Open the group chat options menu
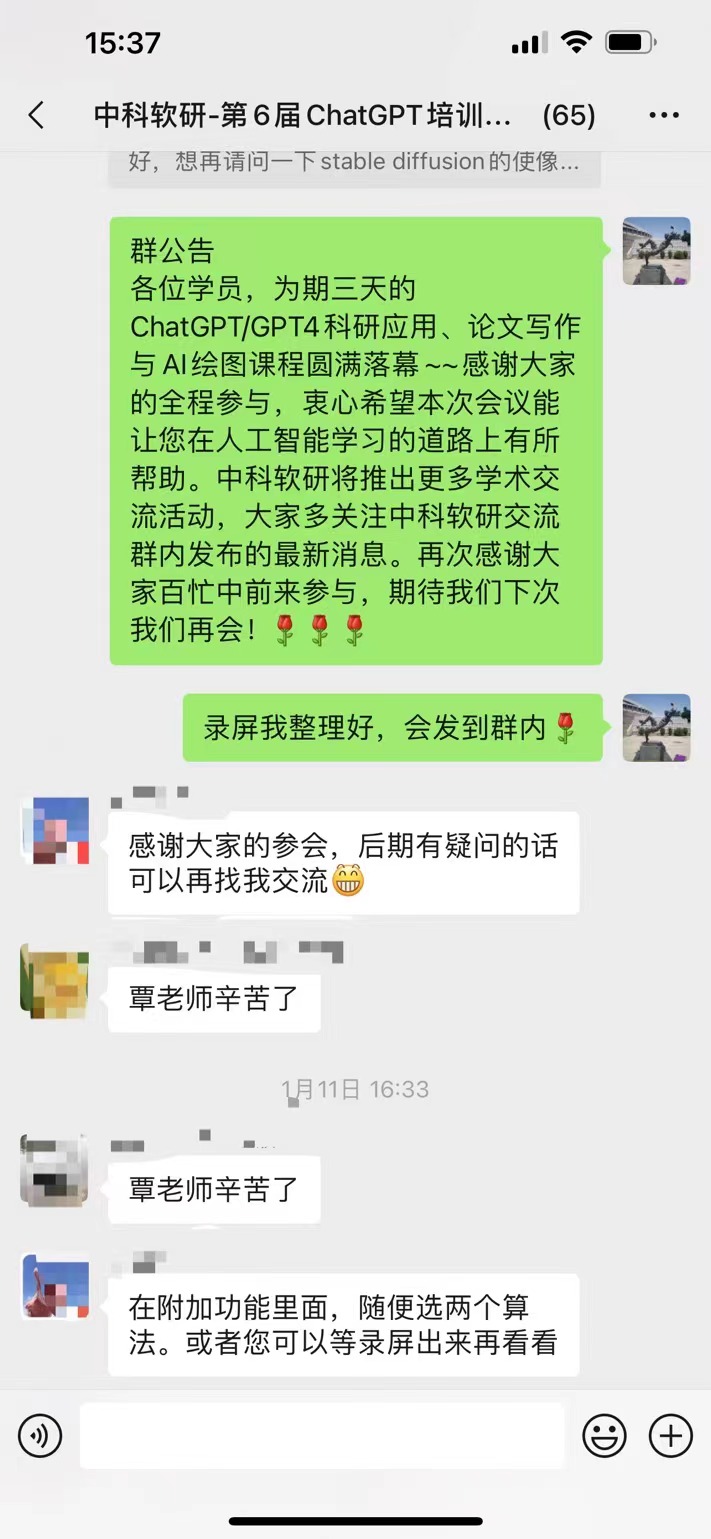 [664, 116]
